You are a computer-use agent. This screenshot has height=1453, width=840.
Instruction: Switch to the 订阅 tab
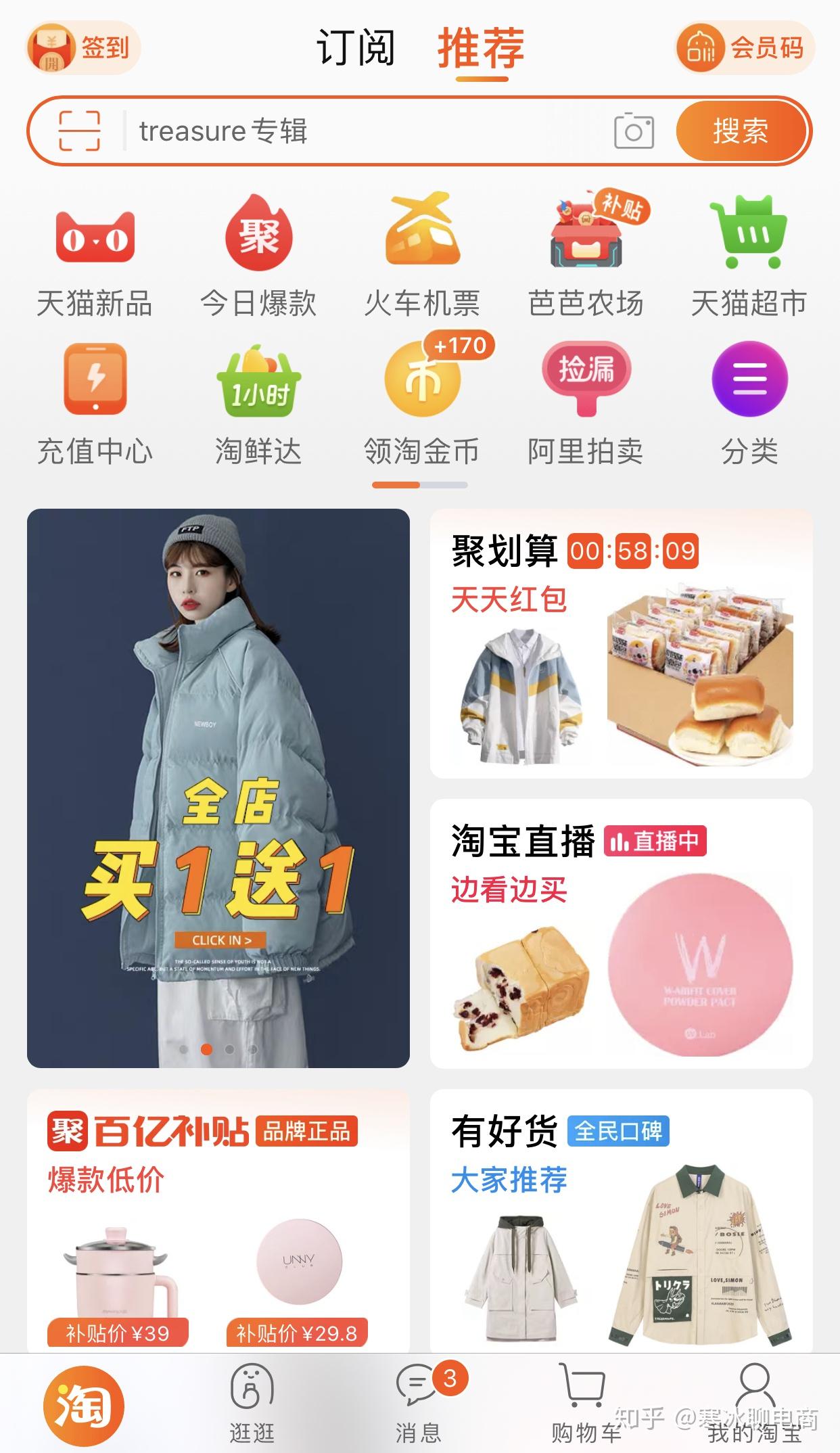click(x=356, y=49)
